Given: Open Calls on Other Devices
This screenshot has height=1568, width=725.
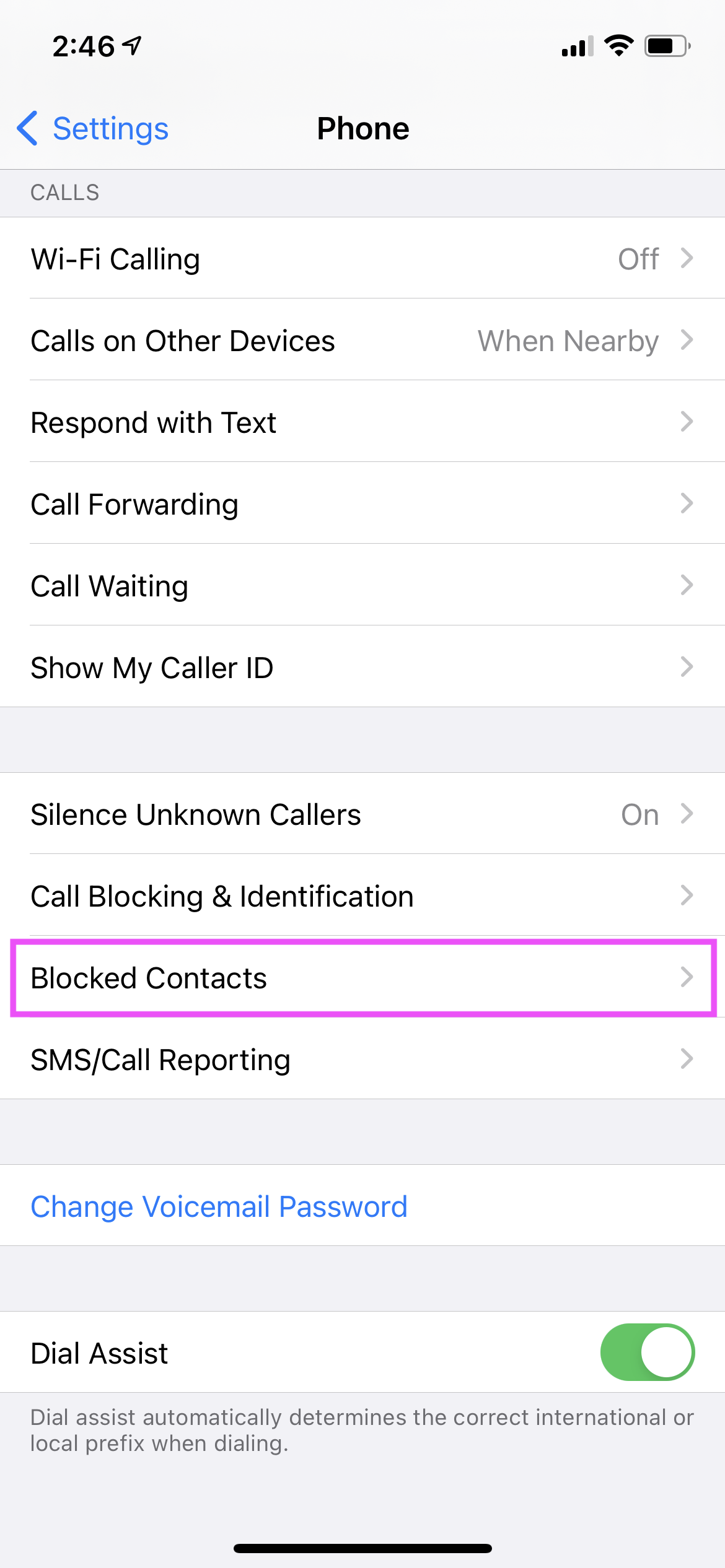Looking at the screenshot, I should [x=362, y=340].
